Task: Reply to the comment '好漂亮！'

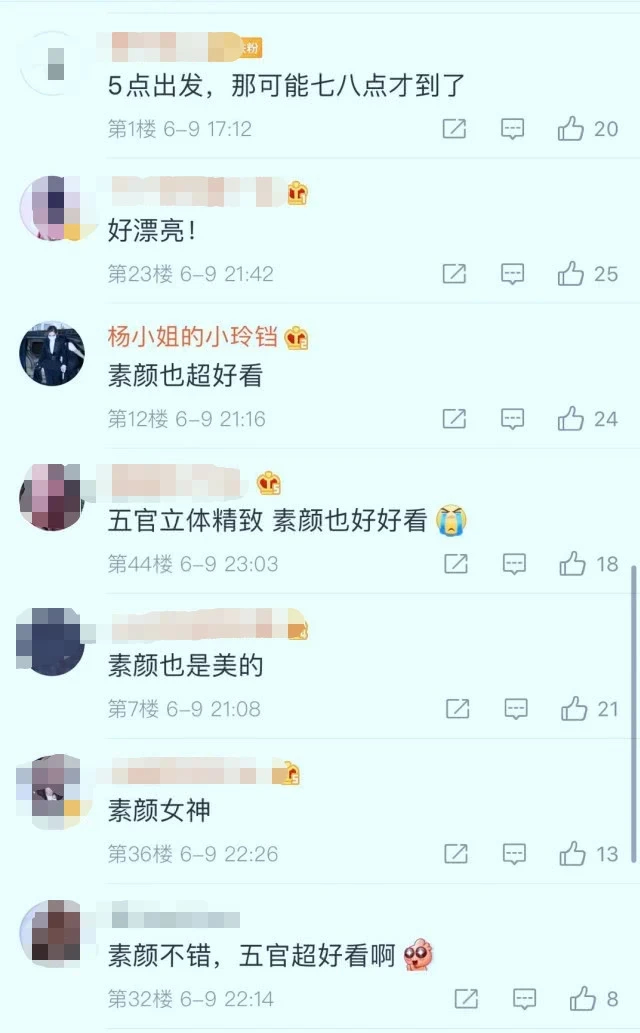Action: point(513,273)
